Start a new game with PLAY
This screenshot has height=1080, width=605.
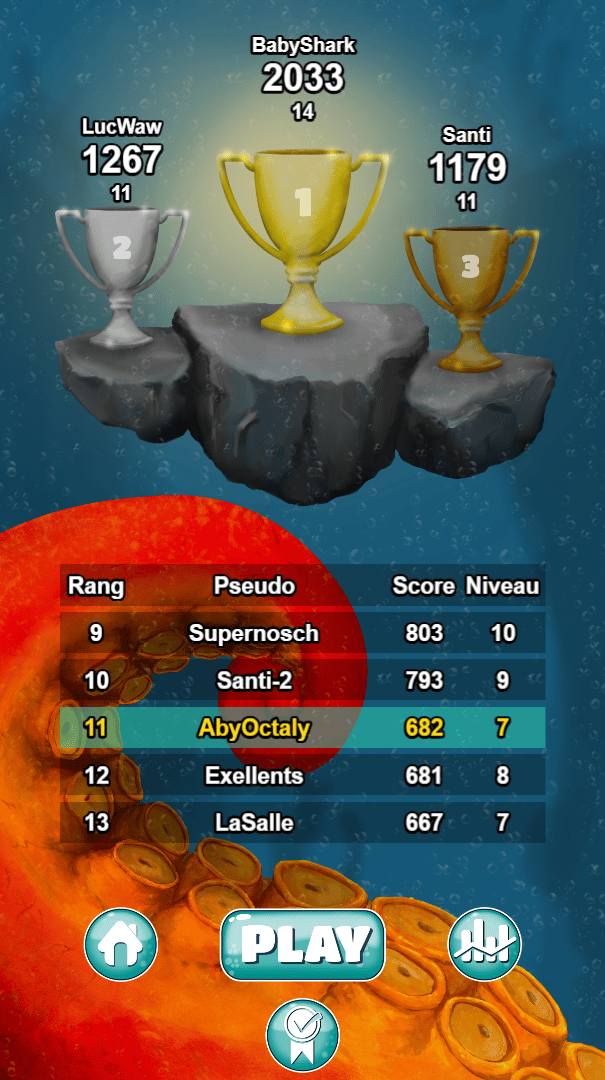tap(302, 944)
